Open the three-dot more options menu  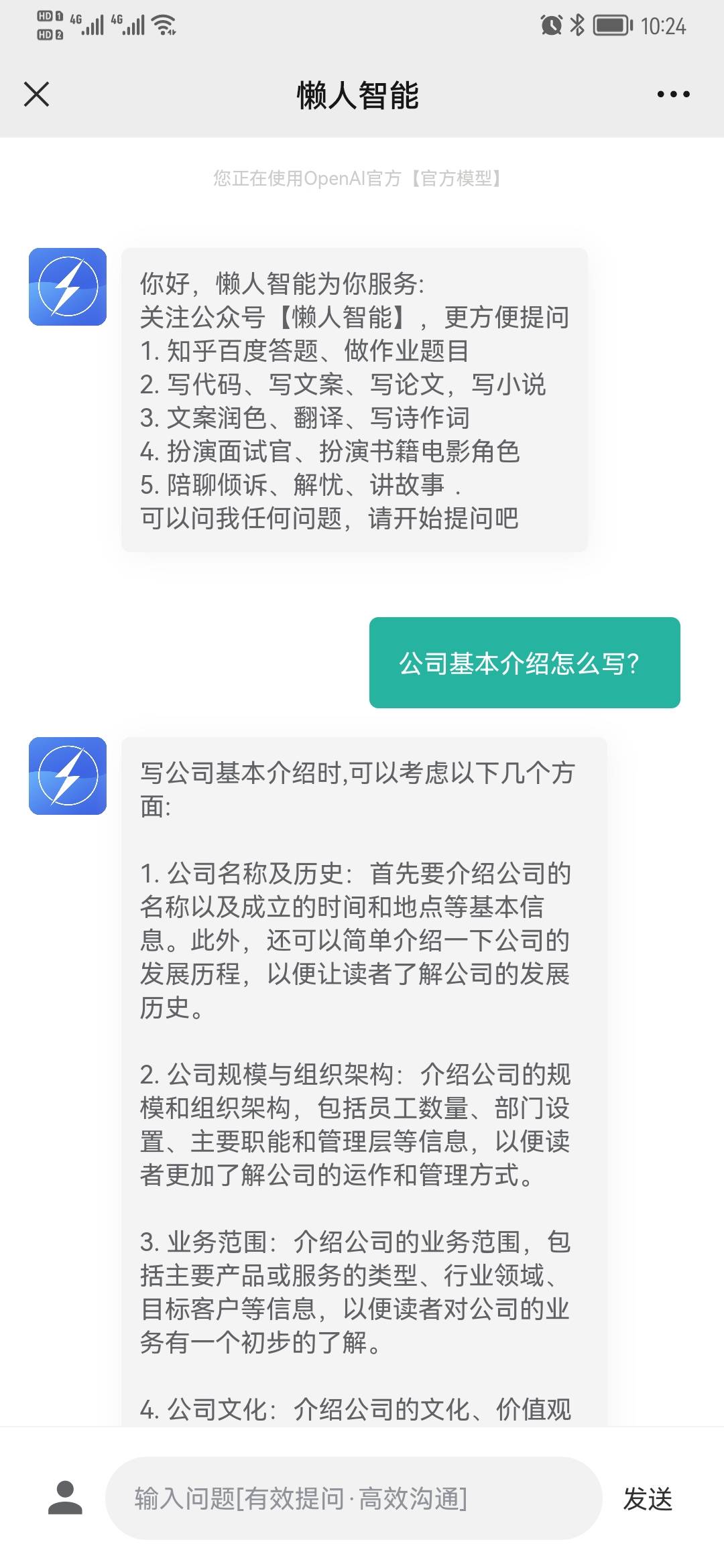point(673,94)
